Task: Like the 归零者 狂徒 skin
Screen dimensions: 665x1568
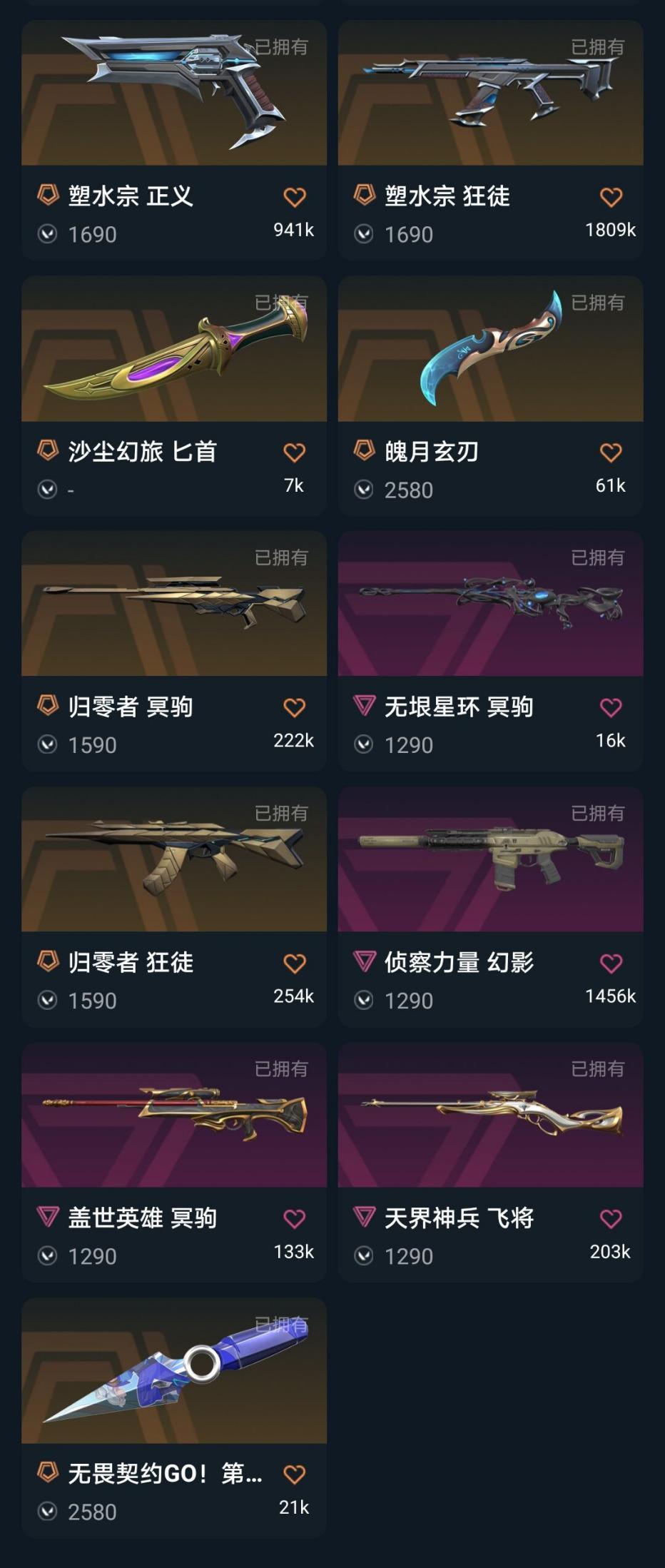Action: click(x=294, y=963)
